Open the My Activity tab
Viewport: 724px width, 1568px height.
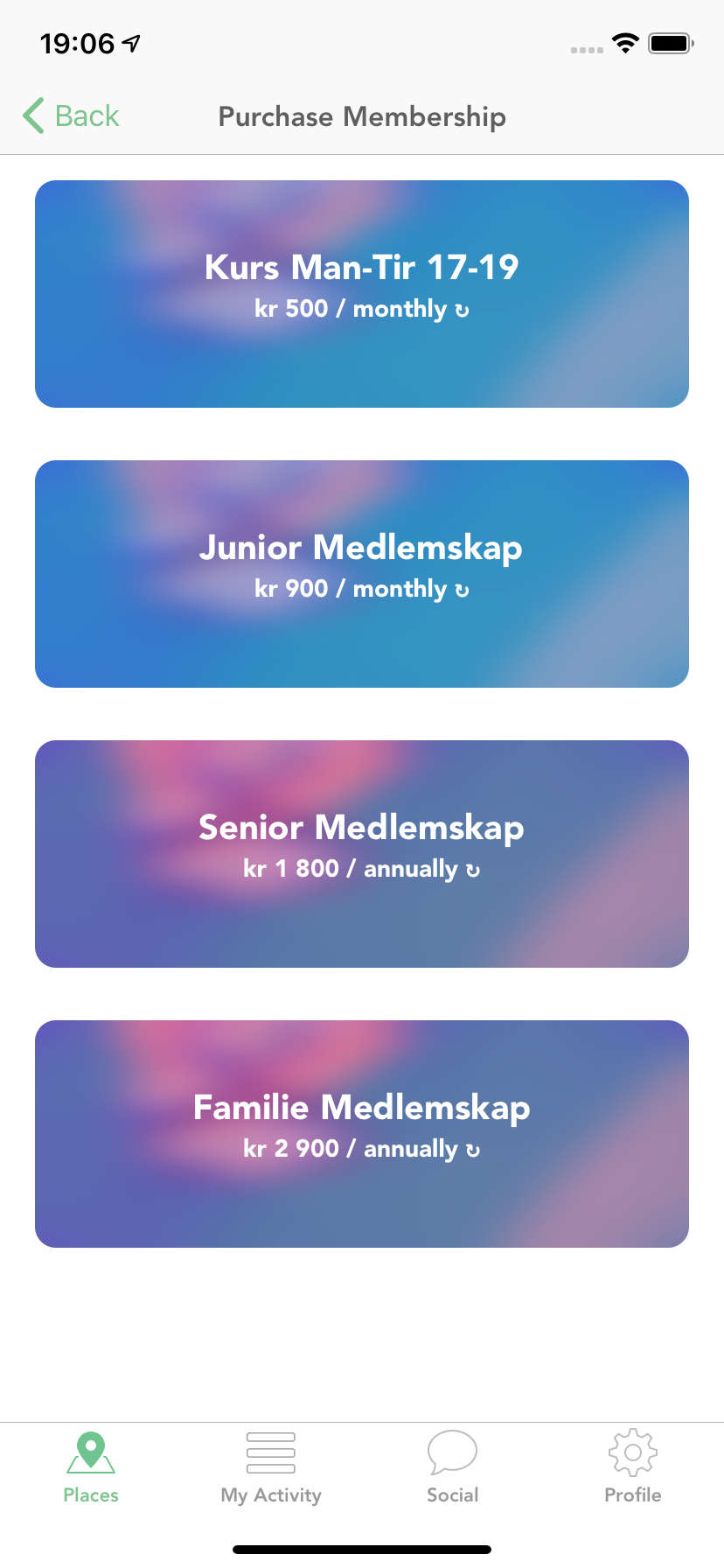(271, 1468)
